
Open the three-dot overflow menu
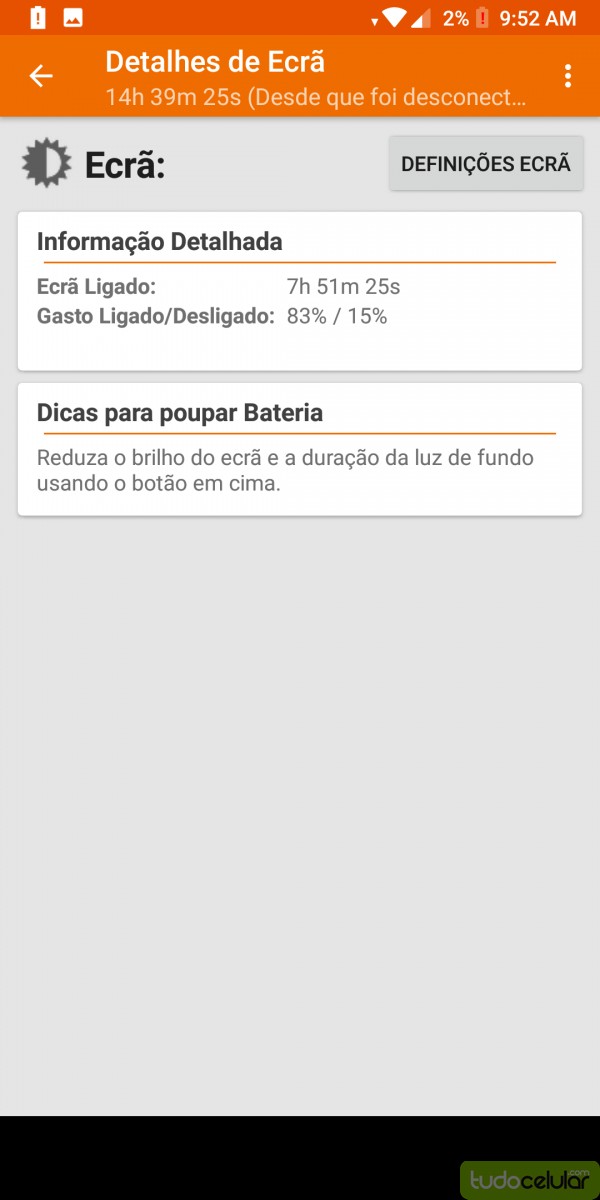pyautogui.click(x=567, y=76)
